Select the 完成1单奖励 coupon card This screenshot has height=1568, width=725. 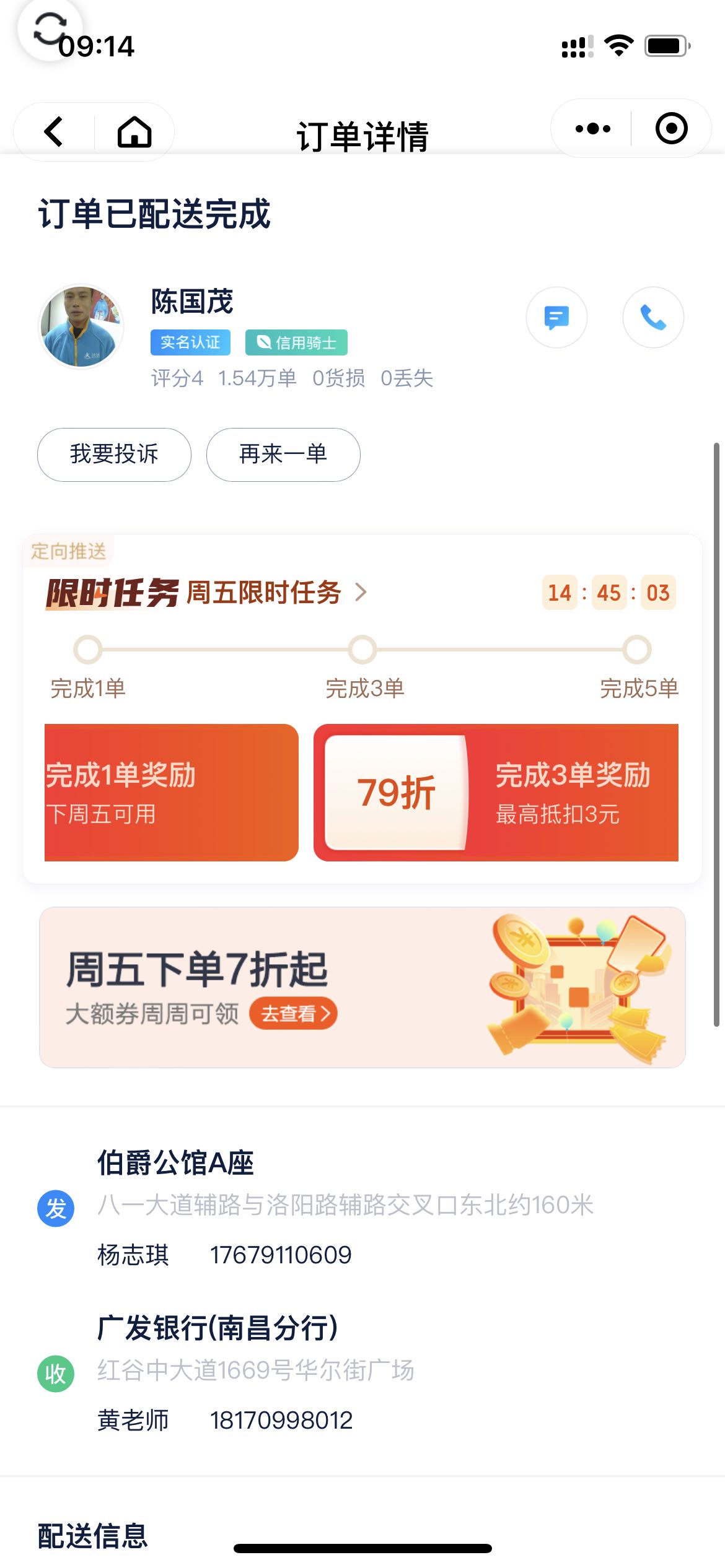171,792
